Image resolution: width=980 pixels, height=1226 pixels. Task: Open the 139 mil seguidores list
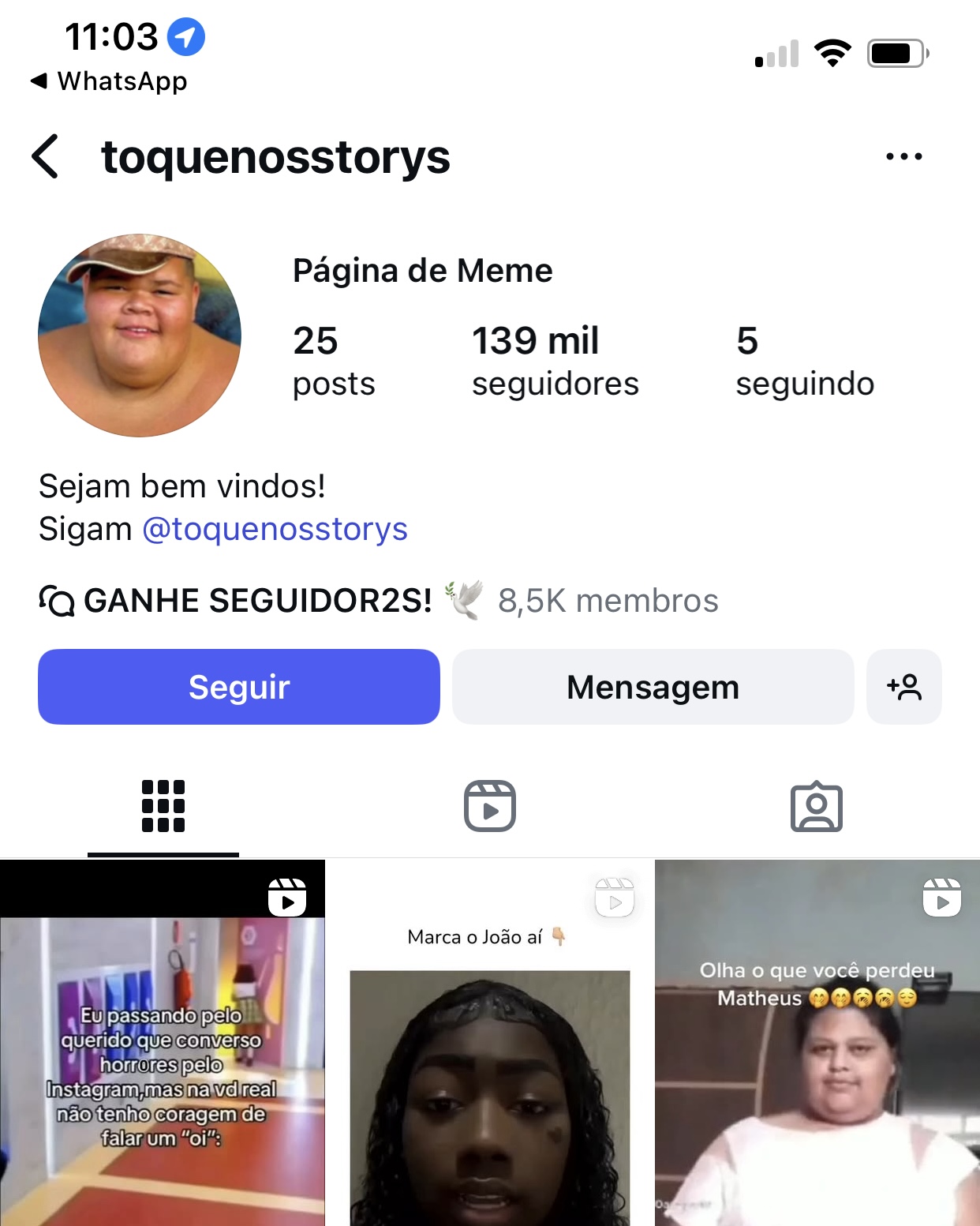[555, 362]
